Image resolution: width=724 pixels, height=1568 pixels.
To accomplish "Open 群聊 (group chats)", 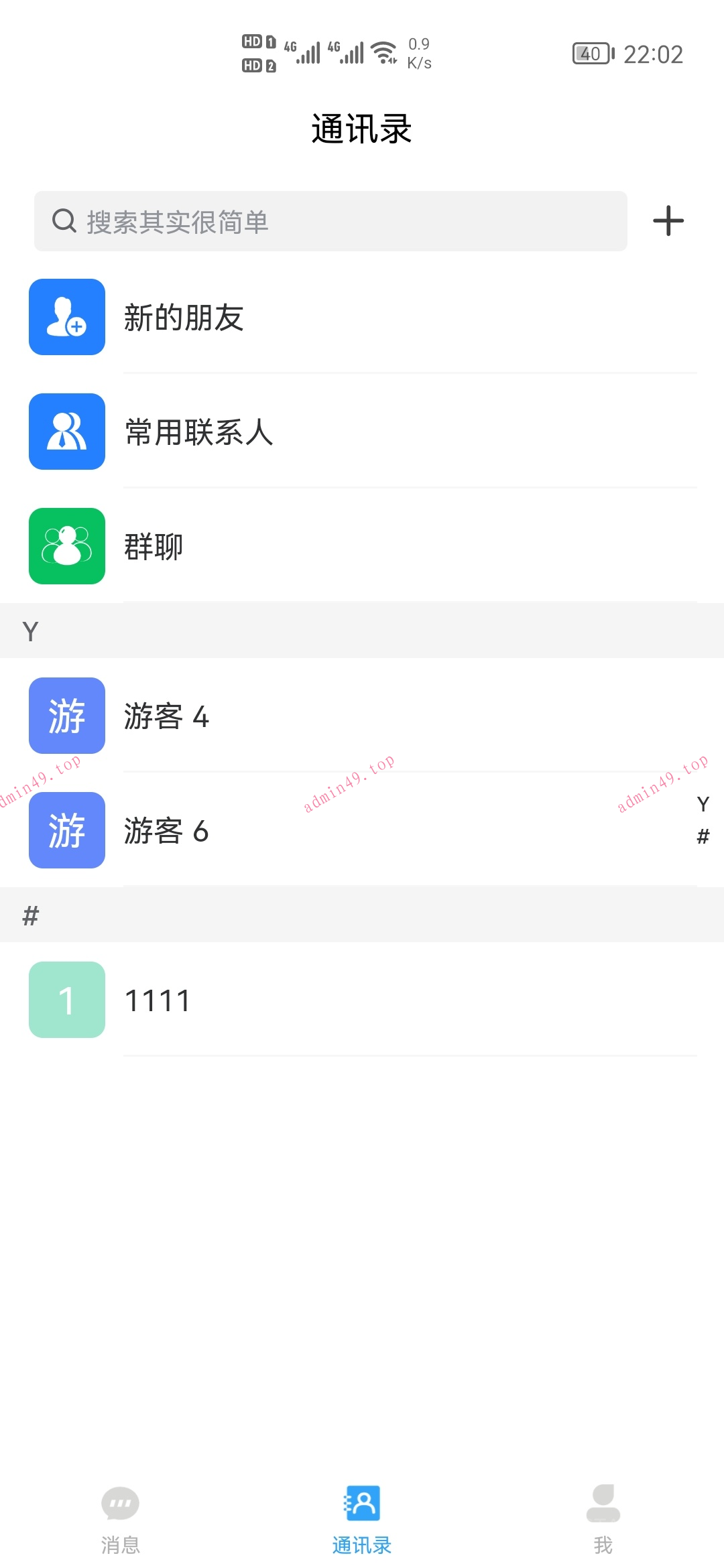I will tap(362, 546).
